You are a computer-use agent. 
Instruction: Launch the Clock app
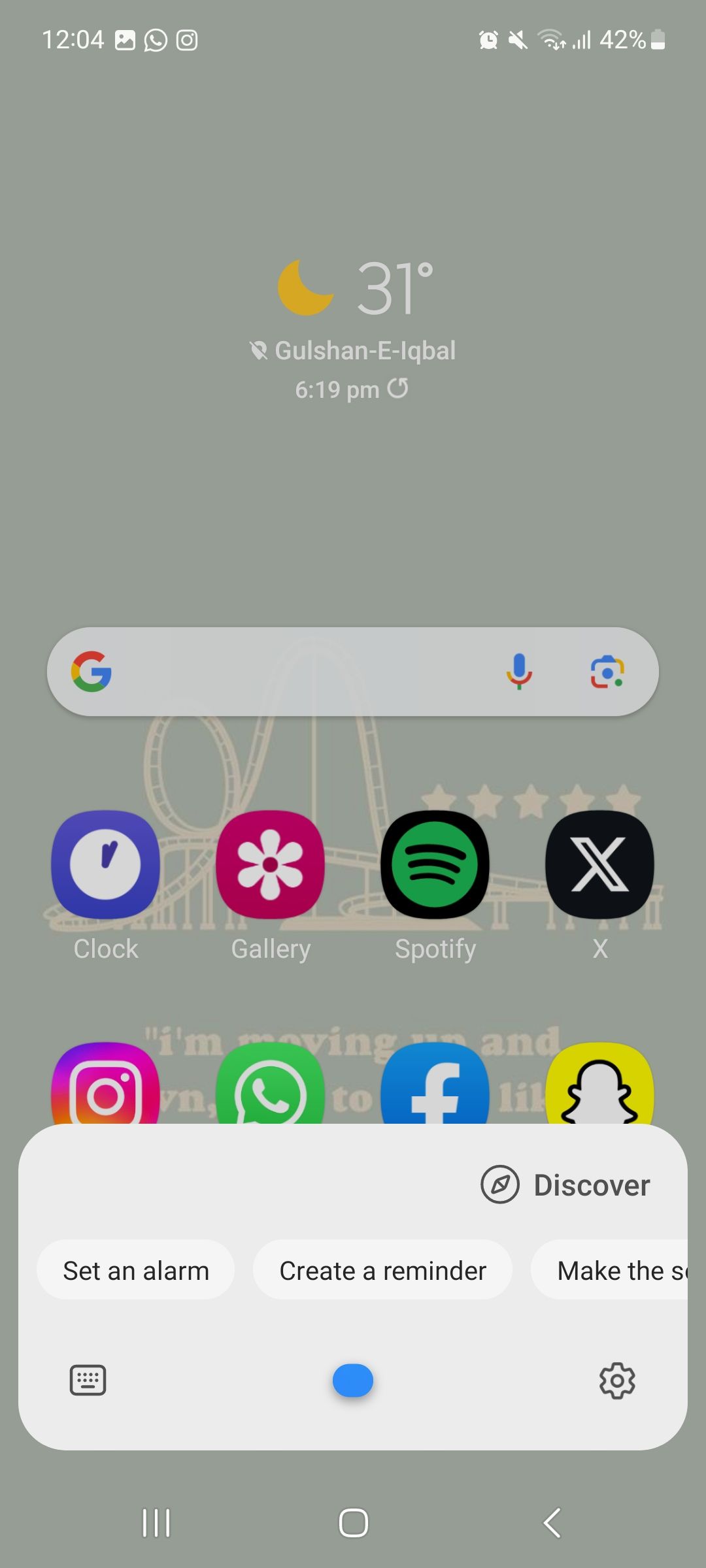pos(106,864)
